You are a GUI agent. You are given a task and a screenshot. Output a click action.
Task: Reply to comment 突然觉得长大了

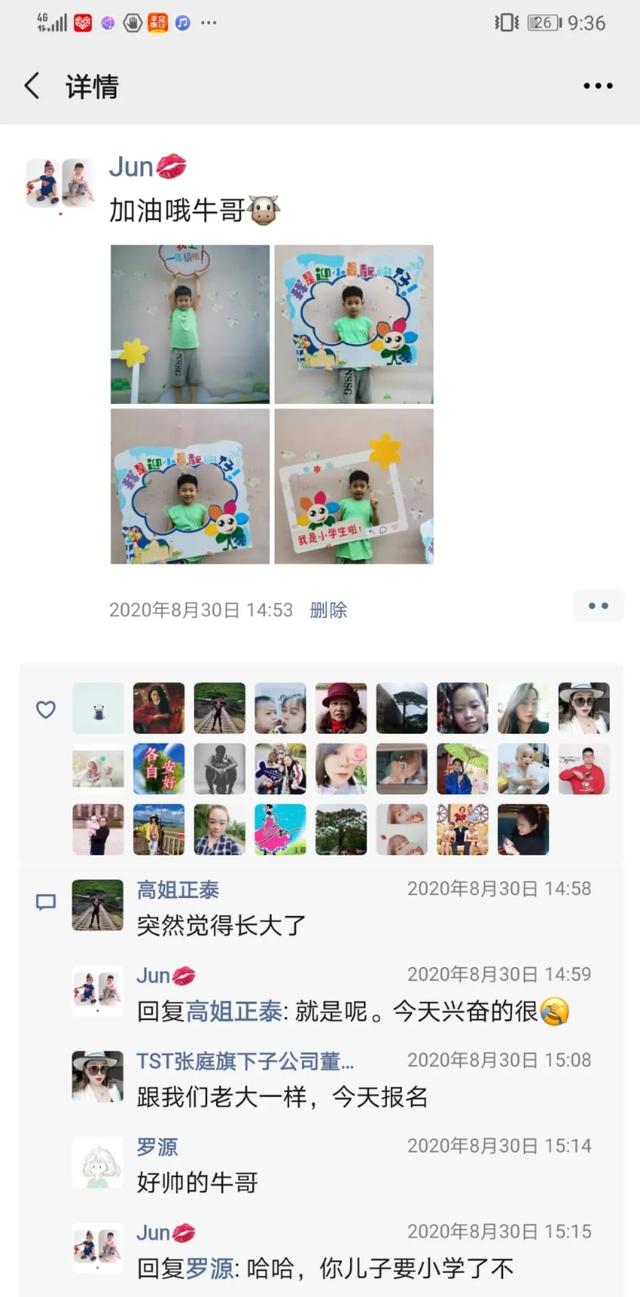pos(222,926)
